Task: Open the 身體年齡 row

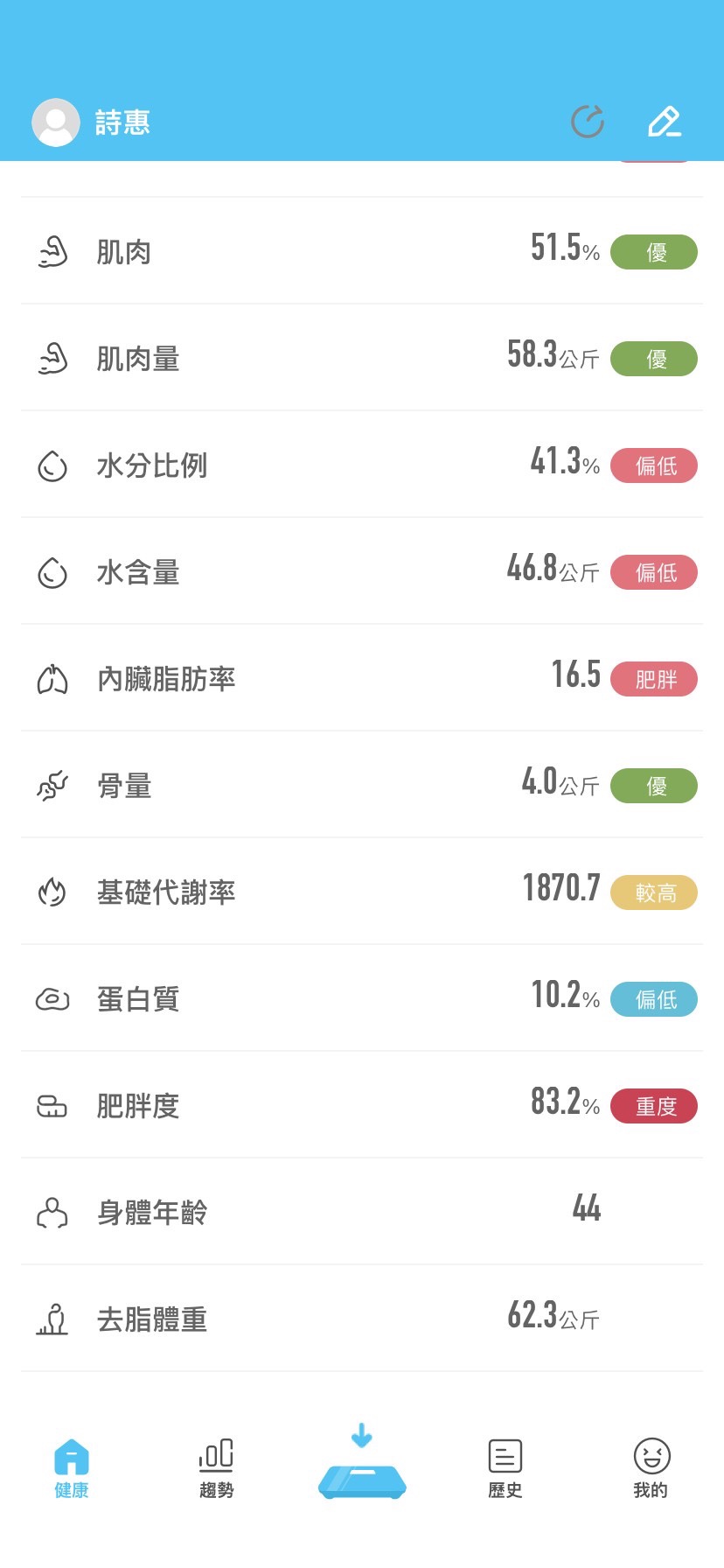Action: 362,1213
